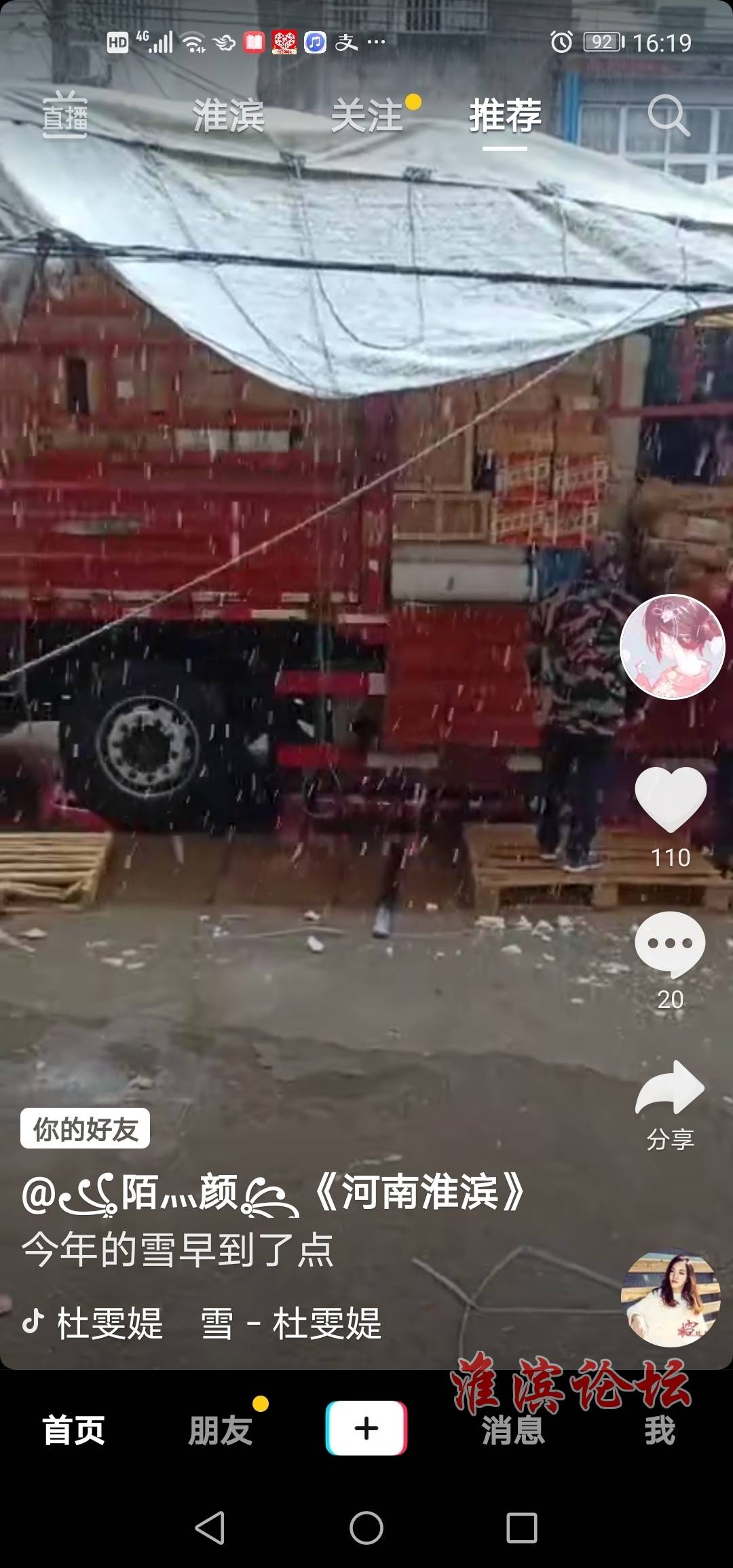Open the live stream (直播) icon
This screenshot has width=733, height=1568.
(x=65, y=115)
